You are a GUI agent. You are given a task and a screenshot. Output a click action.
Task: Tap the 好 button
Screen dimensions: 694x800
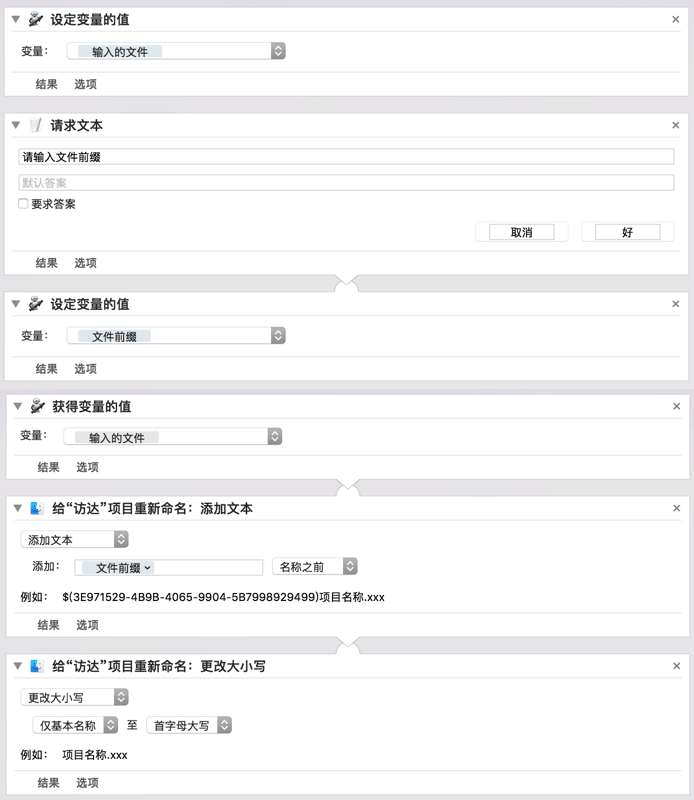point(627,232)
